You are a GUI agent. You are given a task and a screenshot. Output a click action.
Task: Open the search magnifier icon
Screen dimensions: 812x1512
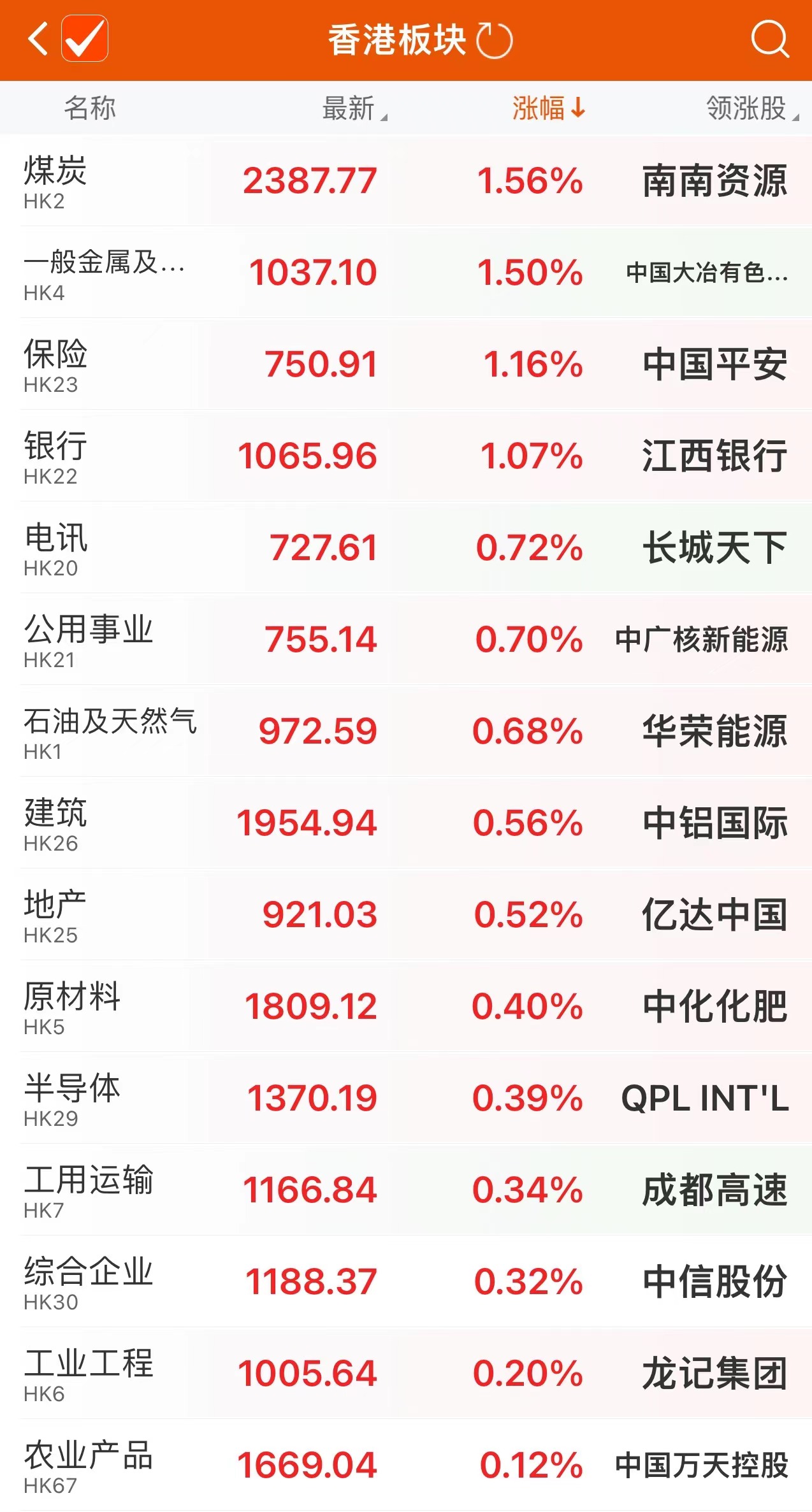click(x=770, y=39)
